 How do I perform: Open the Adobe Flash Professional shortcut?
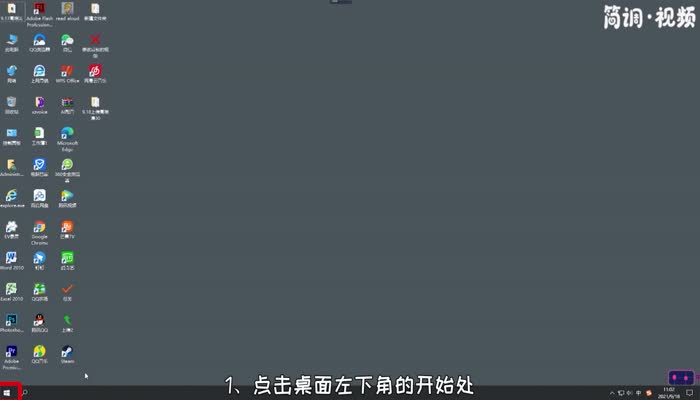[39, 10]
